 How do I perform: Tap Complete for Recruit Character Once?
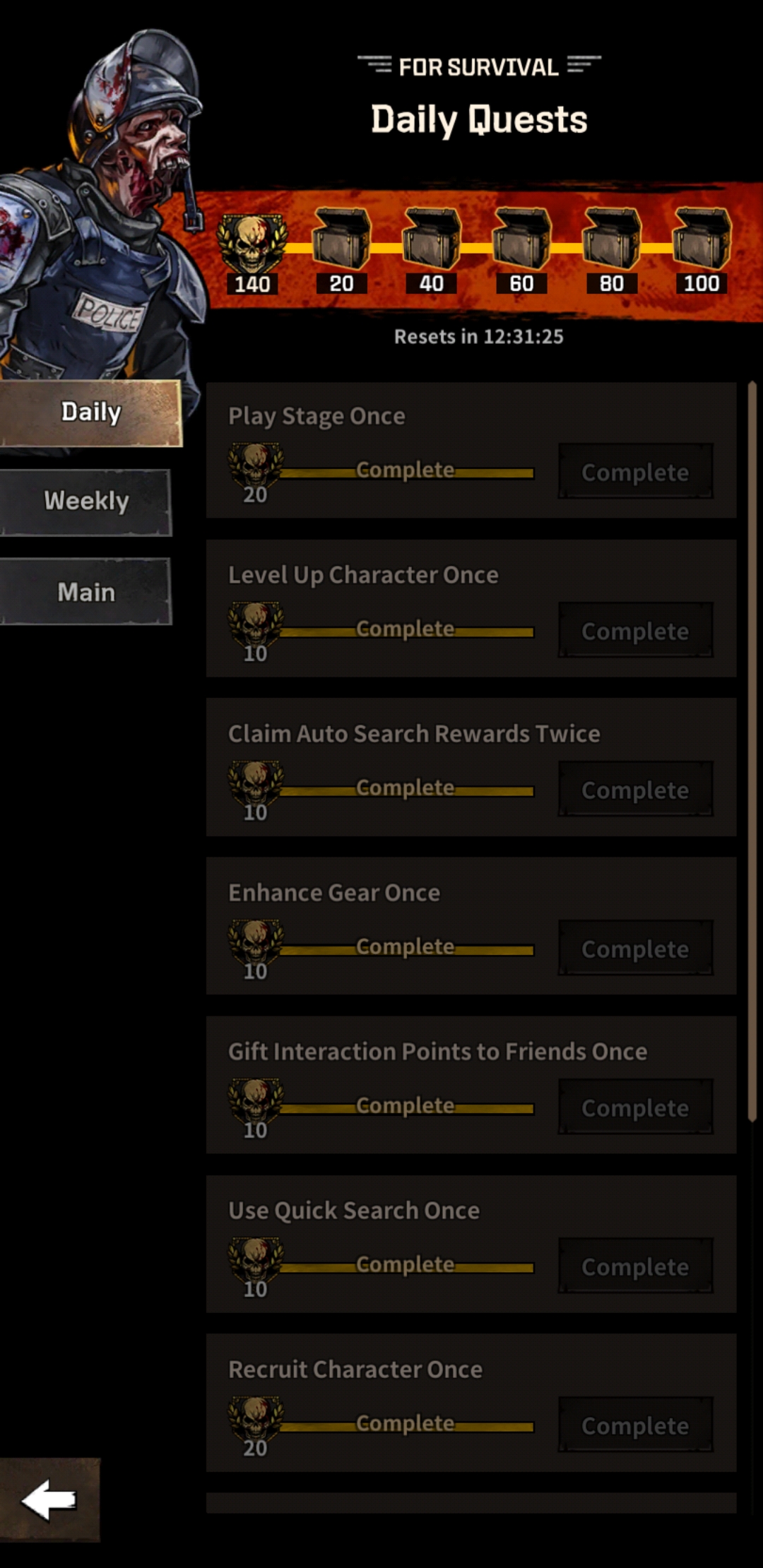coord(635,1425)
